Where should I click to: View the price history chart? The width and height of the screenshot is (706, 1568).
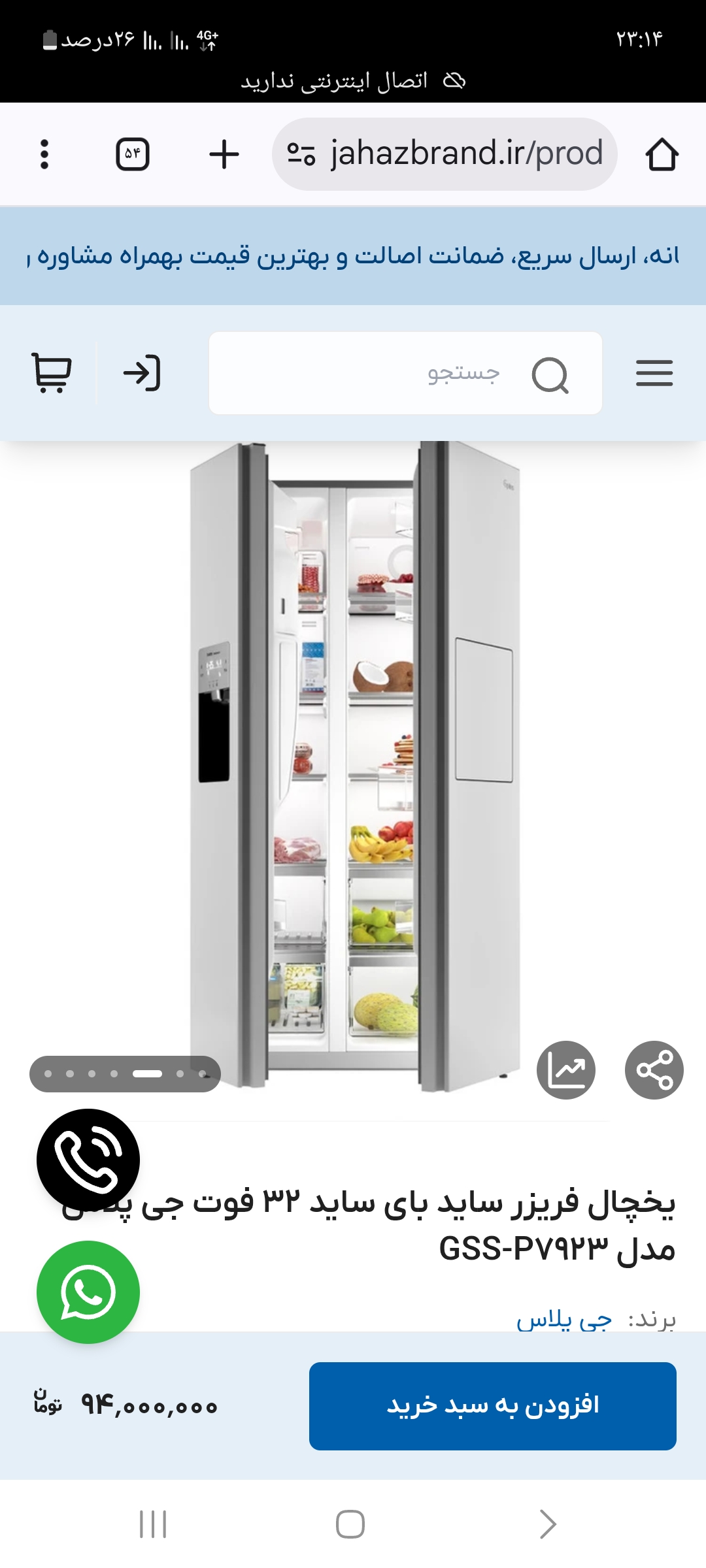(x=566, y=1070)
